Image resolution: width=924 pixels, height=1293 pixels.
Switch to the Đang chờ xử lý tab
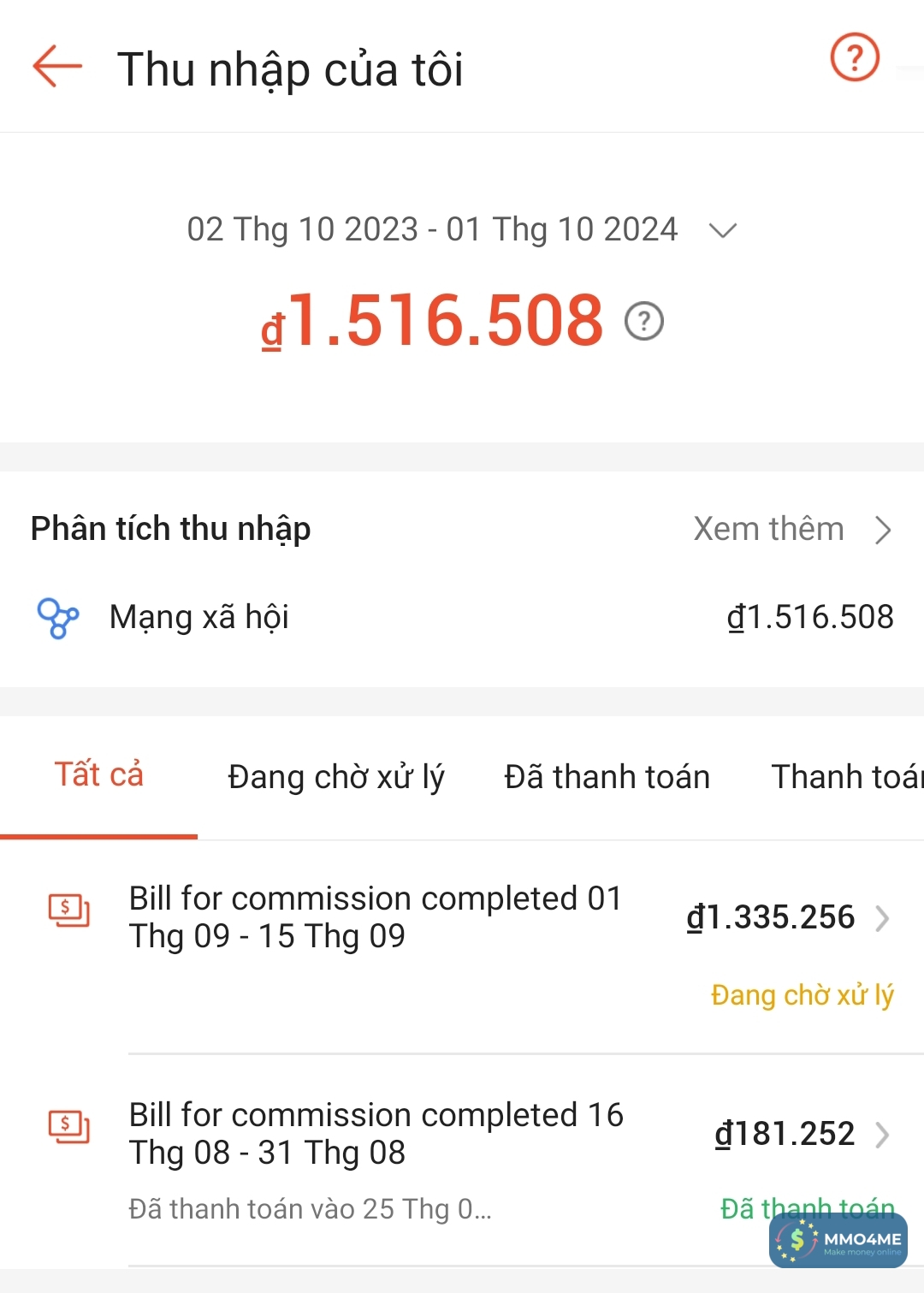(x=336, y=775)
